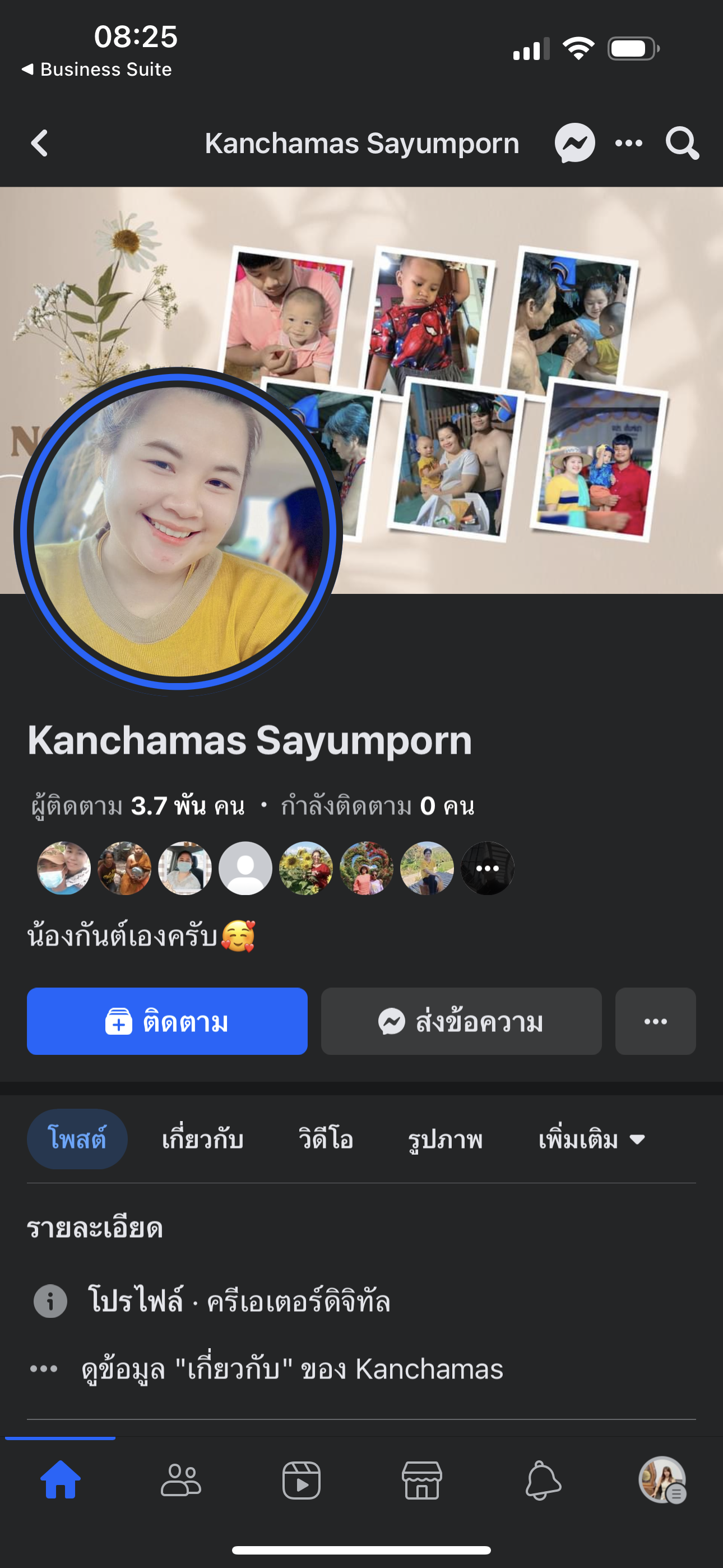Screen dimensions: 723x1568
Task: Go back using the header arrow
Action: tap(40, 144)
